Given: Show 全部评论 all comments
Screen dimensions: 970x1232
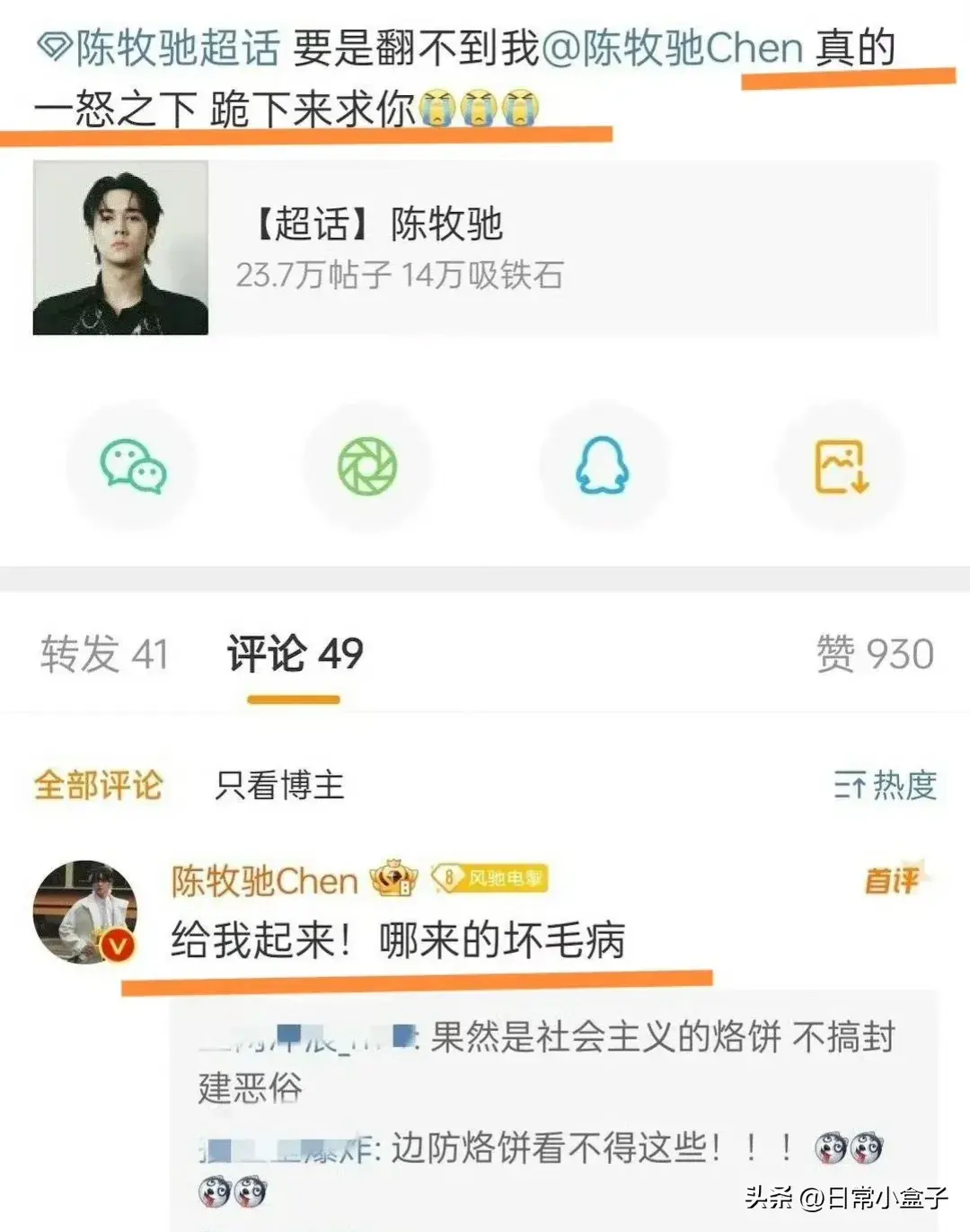Looking at the screenshot, I should tap(99, 786).
